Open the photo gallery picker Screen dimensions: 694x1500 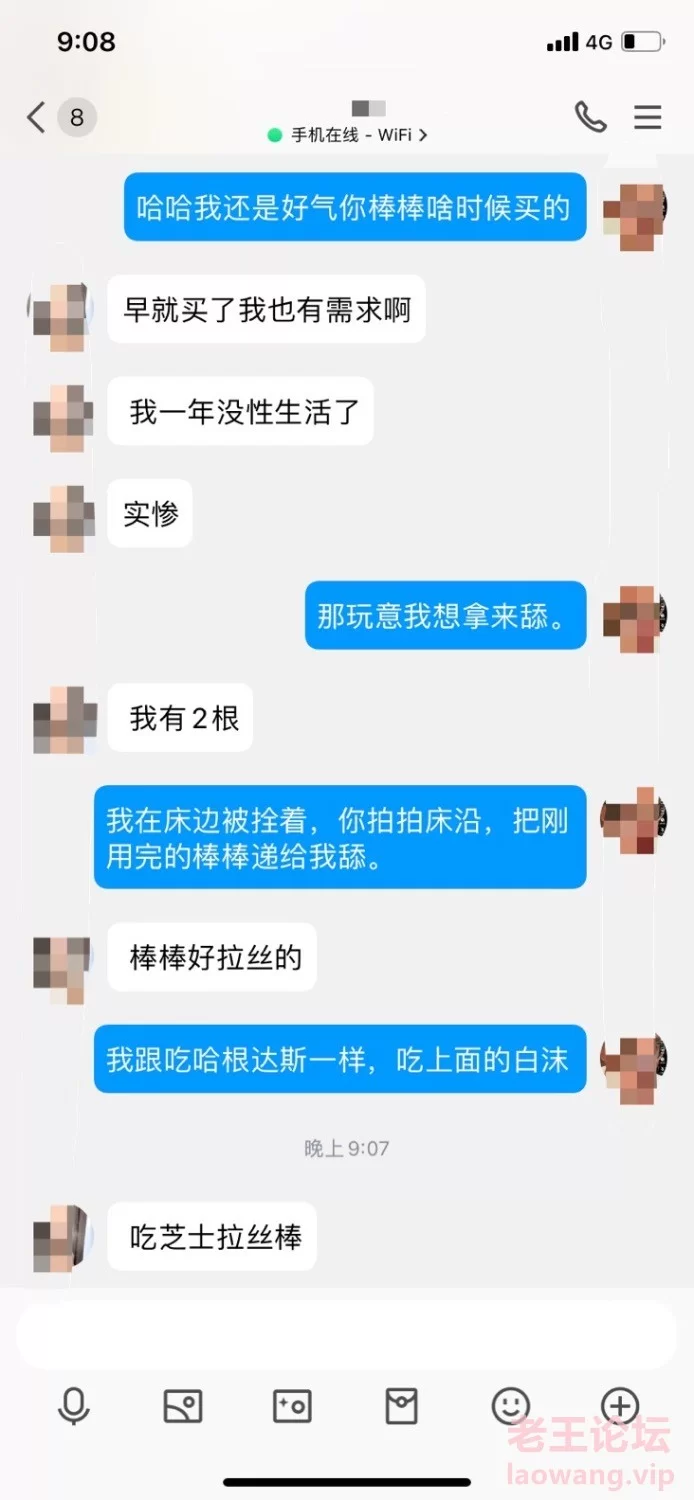(183, 1406)
